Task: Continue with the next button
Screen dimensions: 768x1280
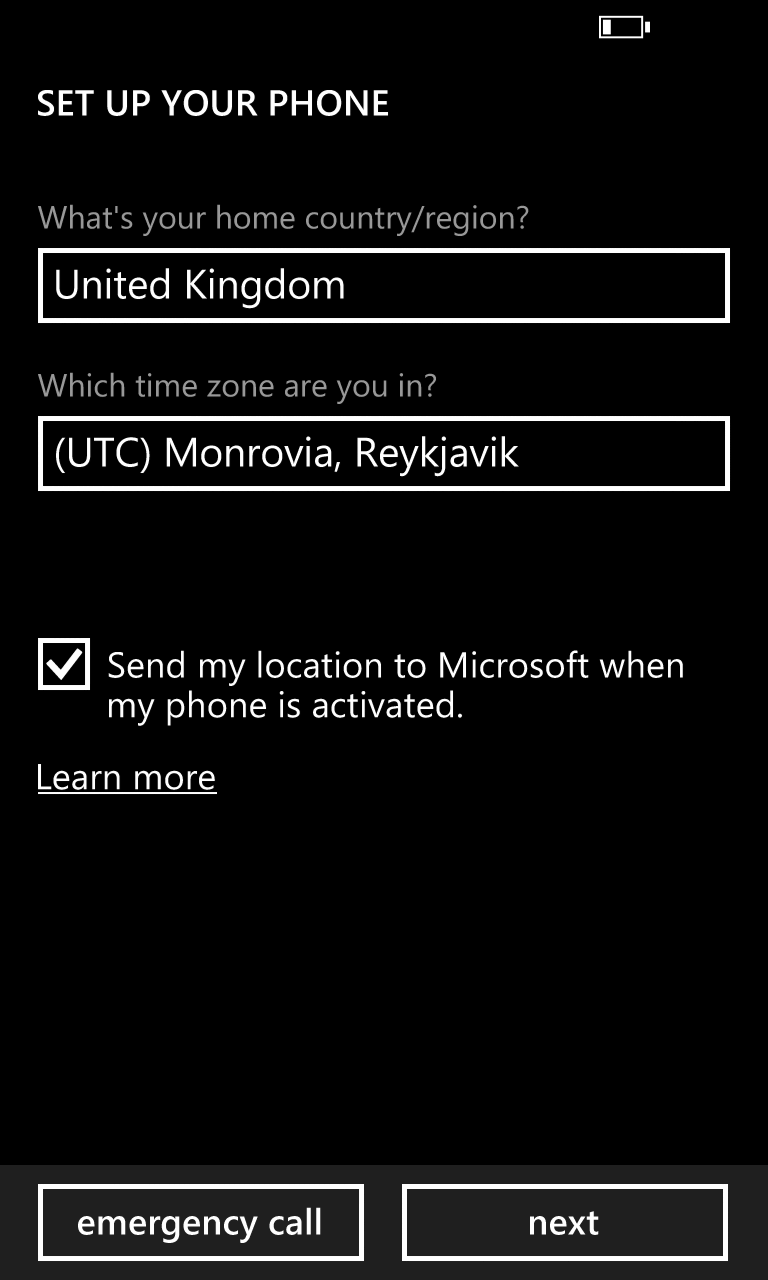Action: 565,1222
